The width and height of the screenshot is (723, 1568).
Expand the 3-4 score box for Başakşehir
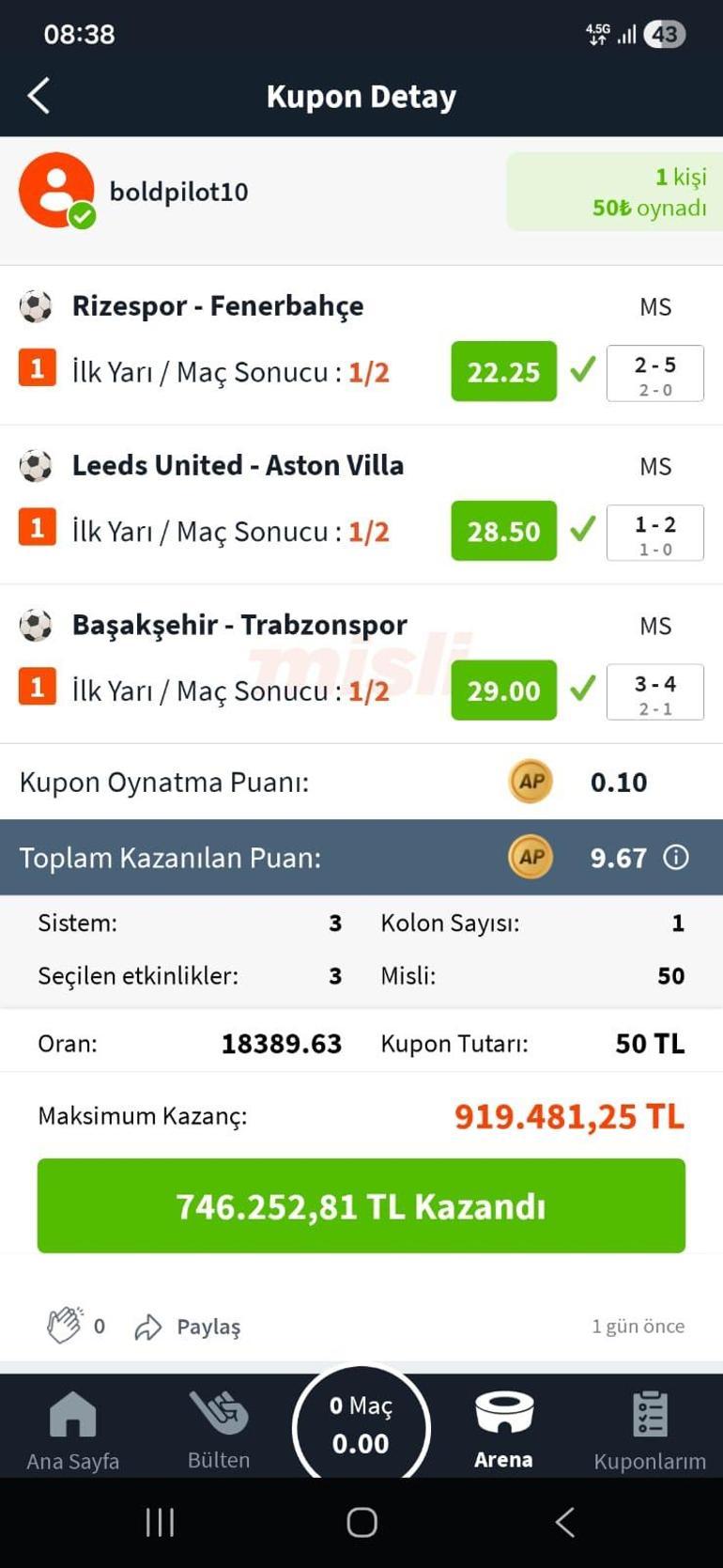(x=654, y=691)
